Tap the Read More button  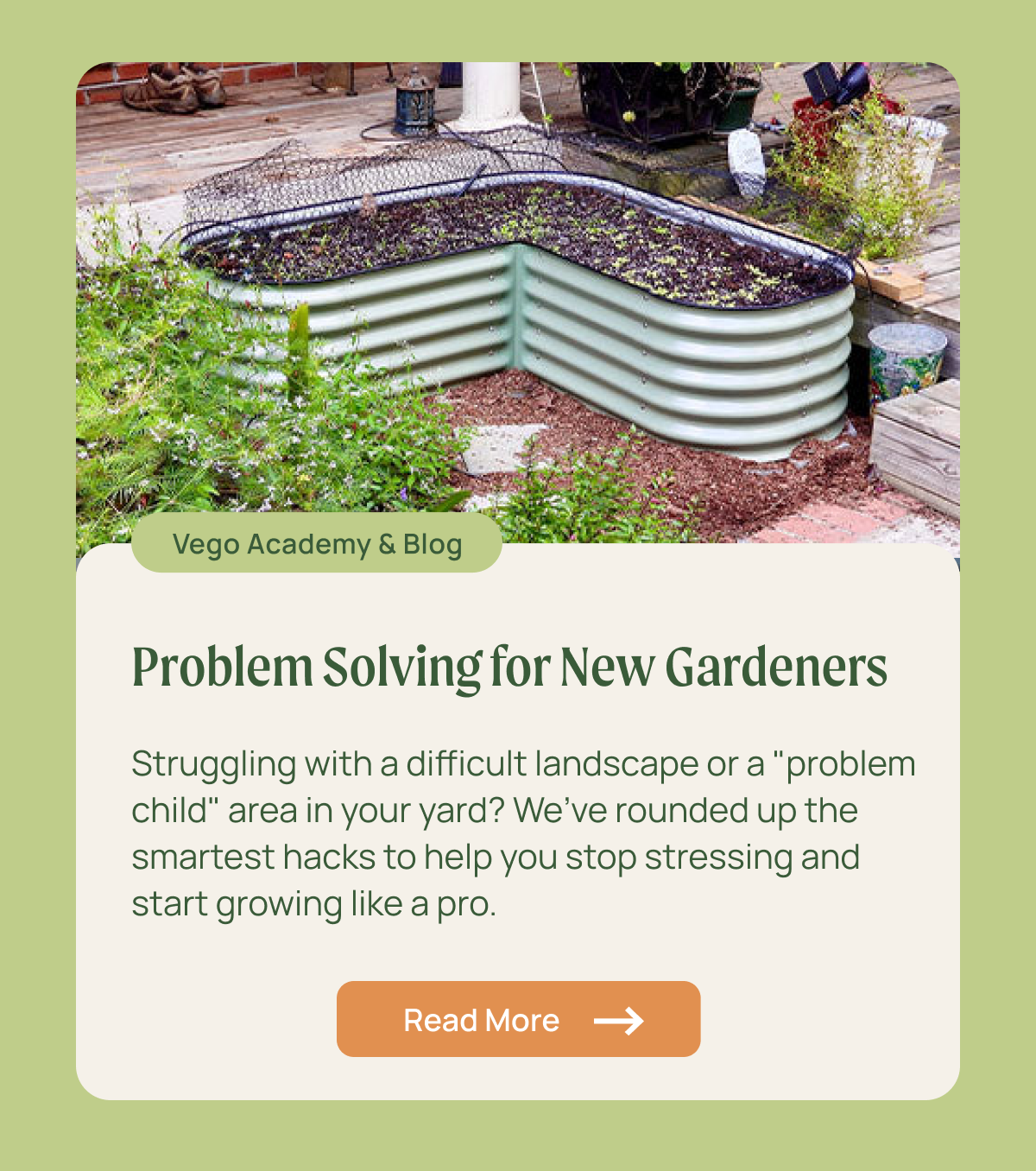point(518,1019)
